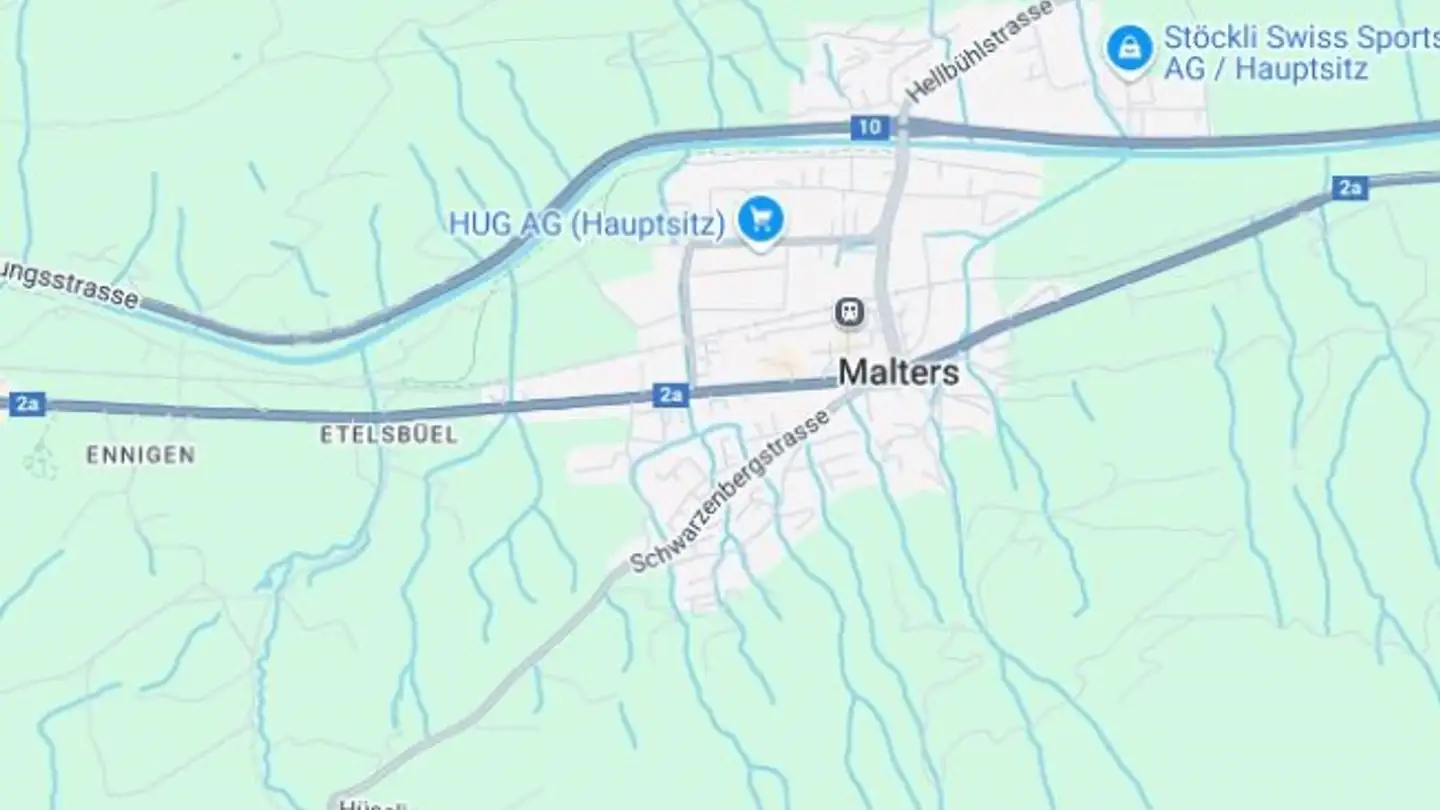Tap the Malters train station icon
This screenshot has height=810, width=1440.
click(x=851, y=313)
